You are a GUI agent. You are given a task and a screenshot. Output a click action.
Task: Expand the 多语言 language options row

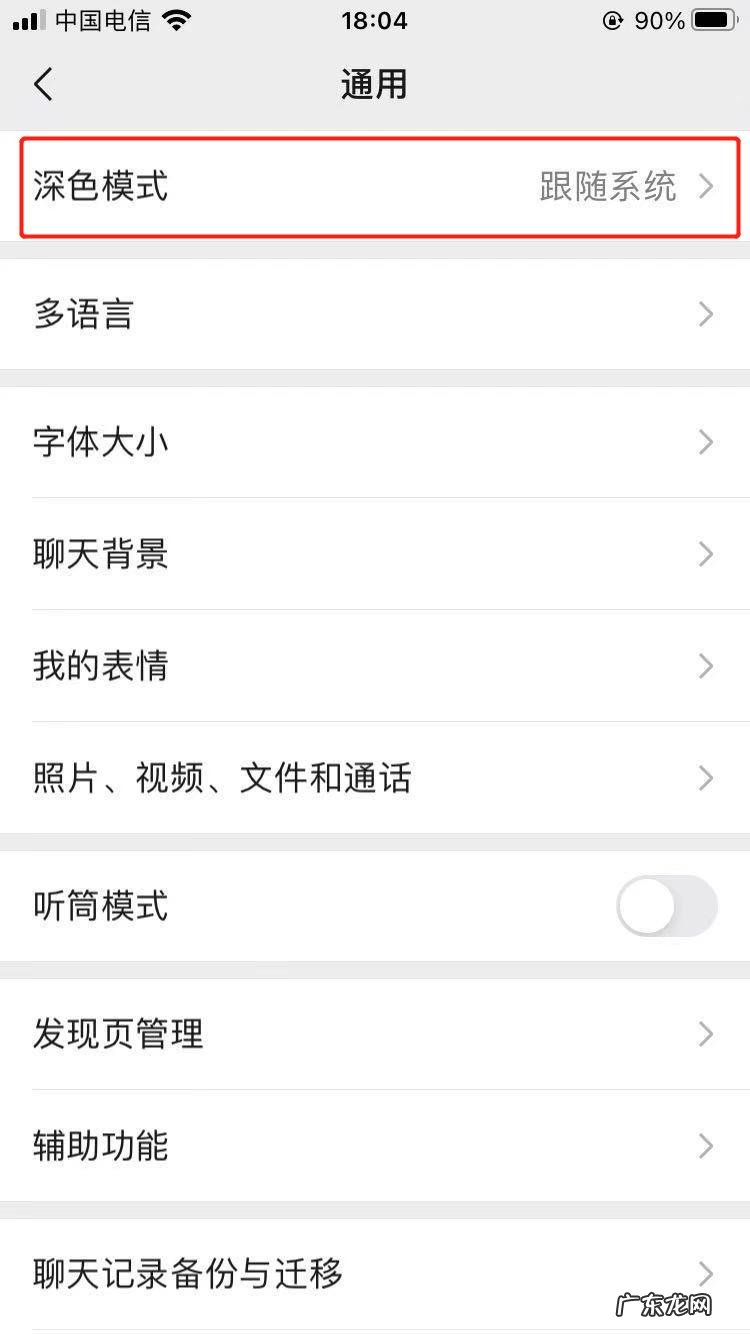click(x=375, y=315)
